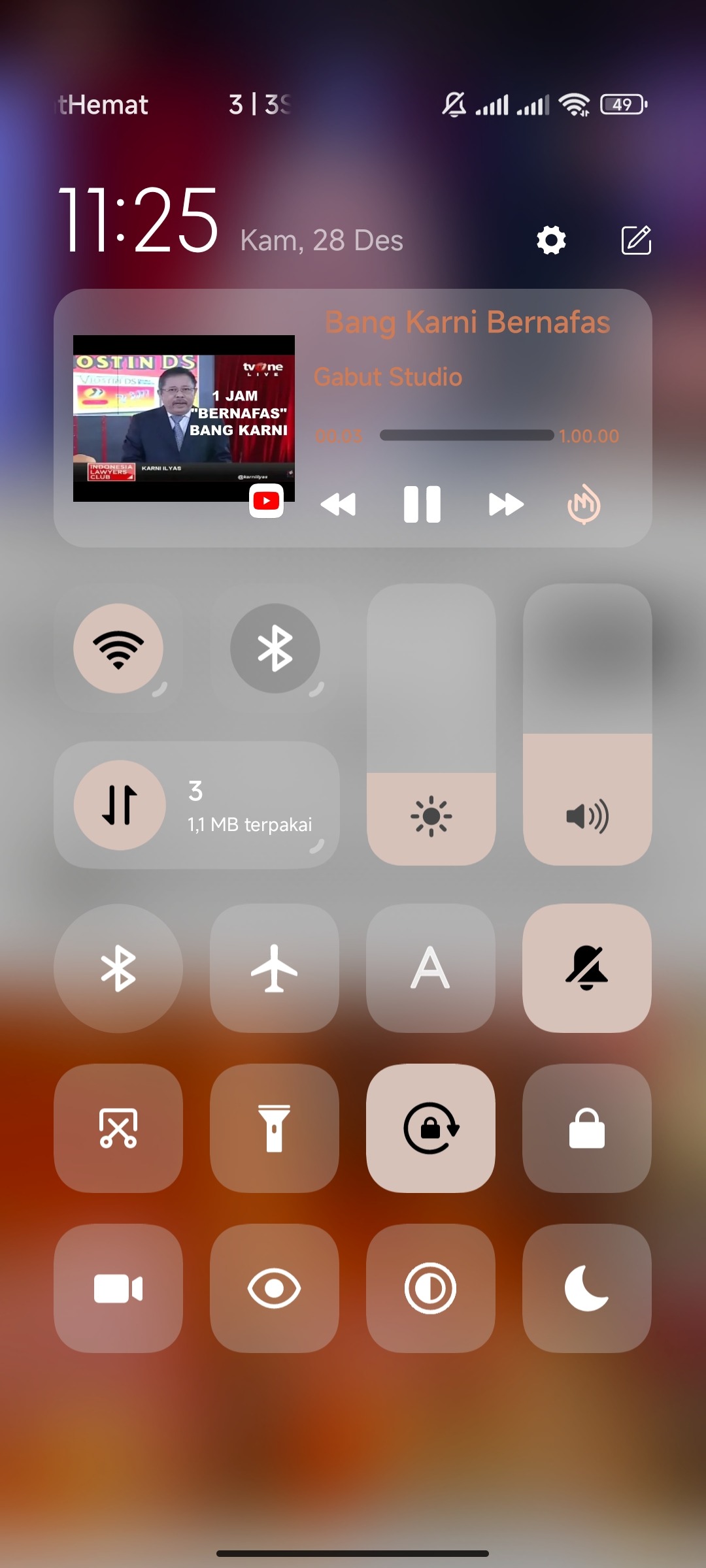This screenshot has width=706, height=1568.
Task: Rewind the playing media
Action: [x=339, y=504]
